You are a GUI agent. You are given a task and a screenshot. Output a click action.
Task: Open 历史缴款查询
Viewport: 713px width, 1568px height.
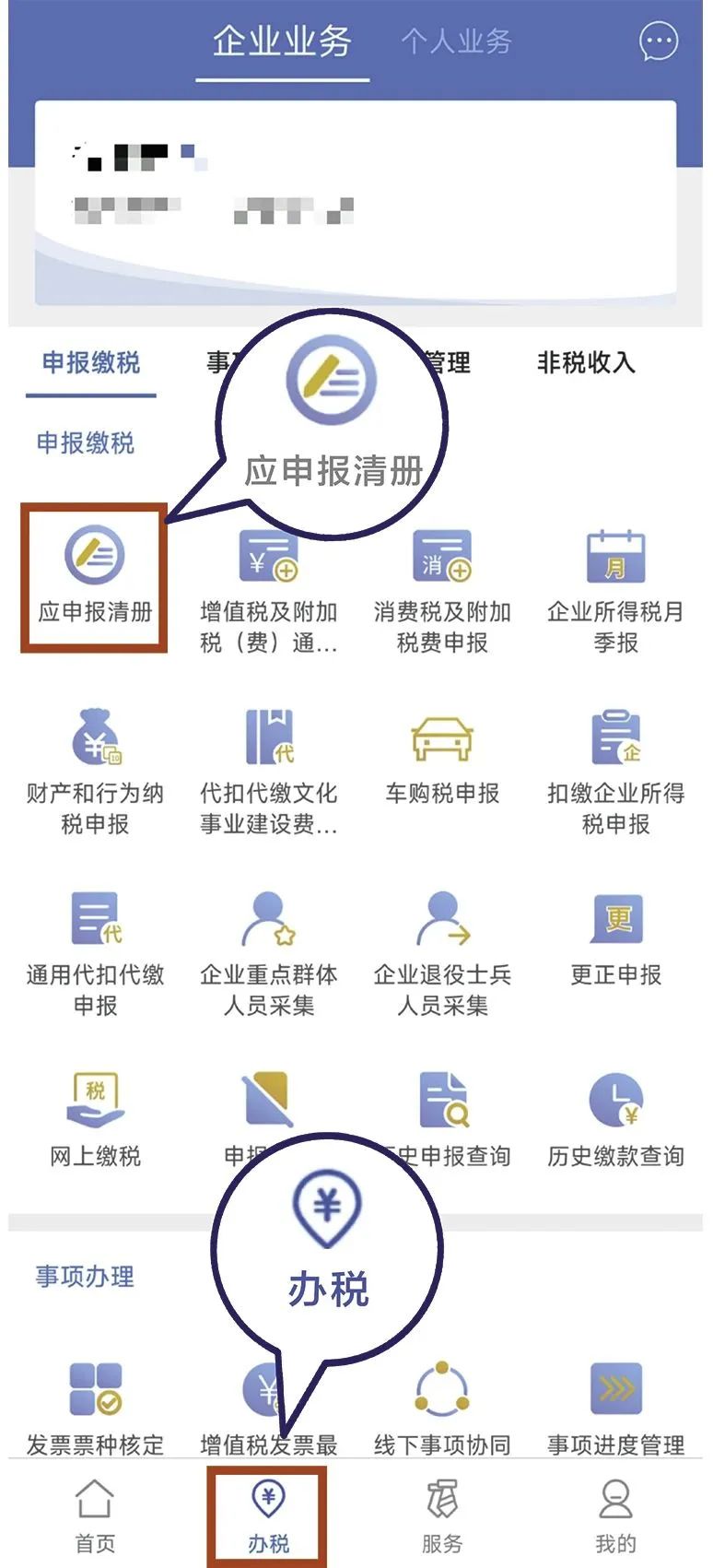pyautogui.click(x=615, y=1120)
